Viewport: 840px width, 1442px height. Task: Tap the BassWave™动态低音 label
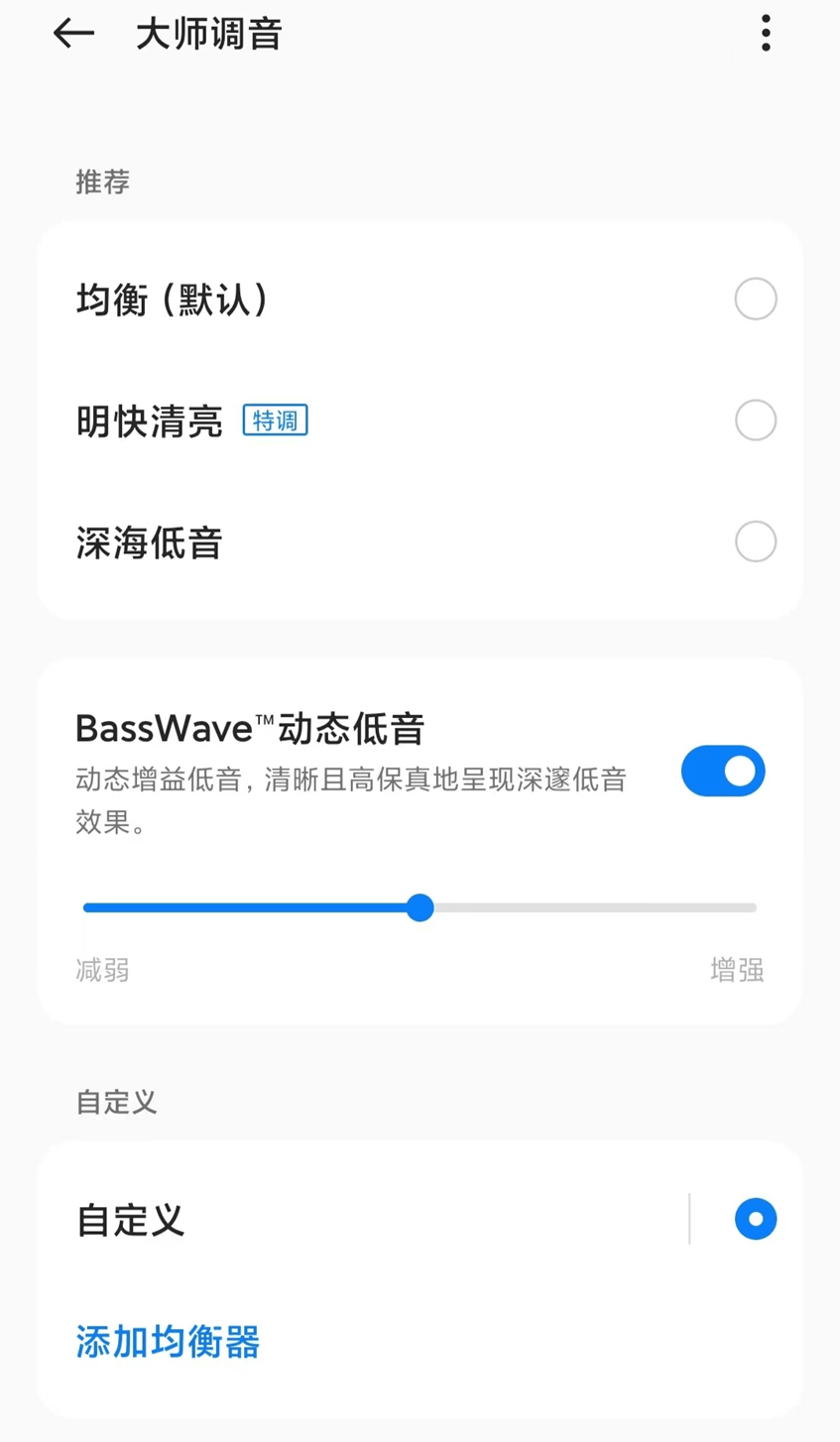250,728
